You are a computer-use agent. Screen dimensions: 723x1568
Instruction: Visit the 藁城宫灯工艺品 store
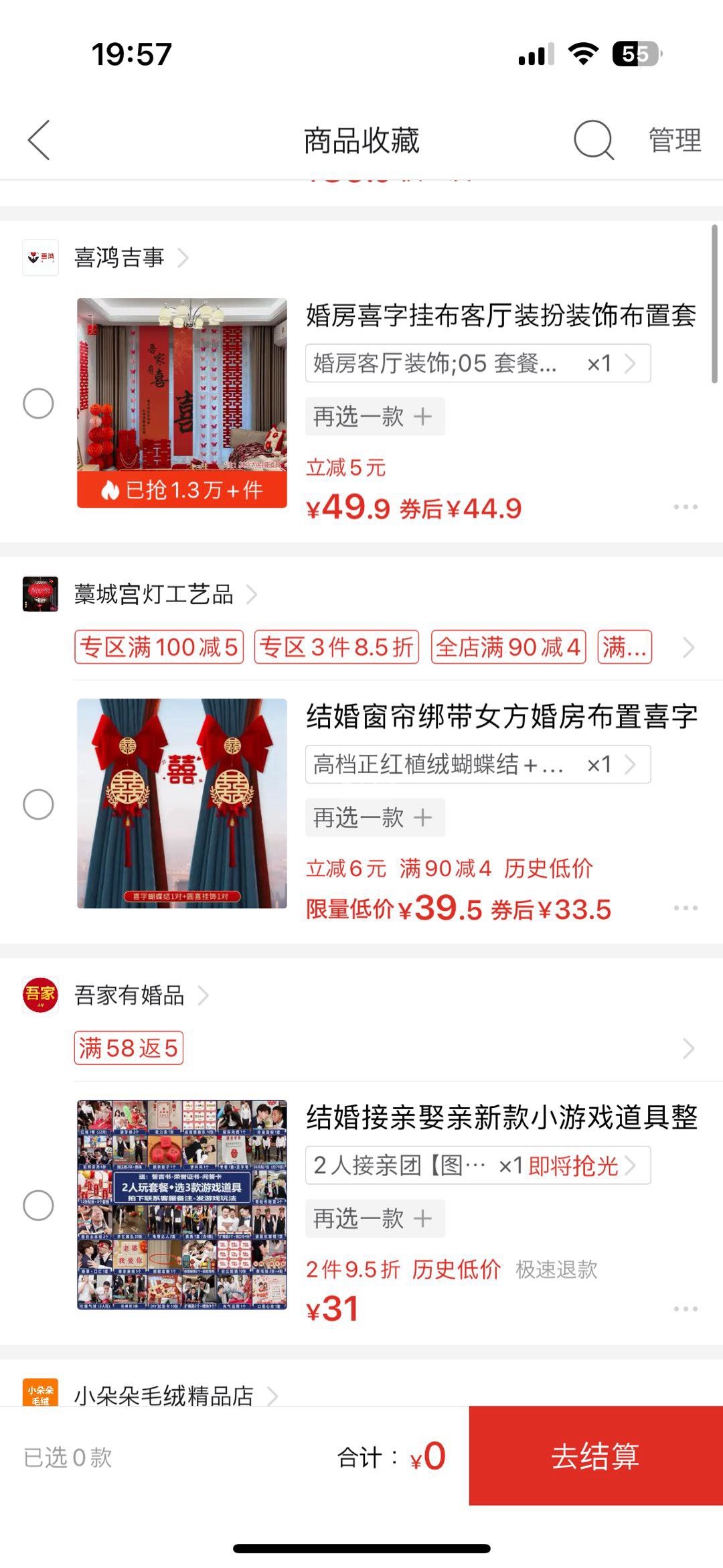(x=154, y=594)
